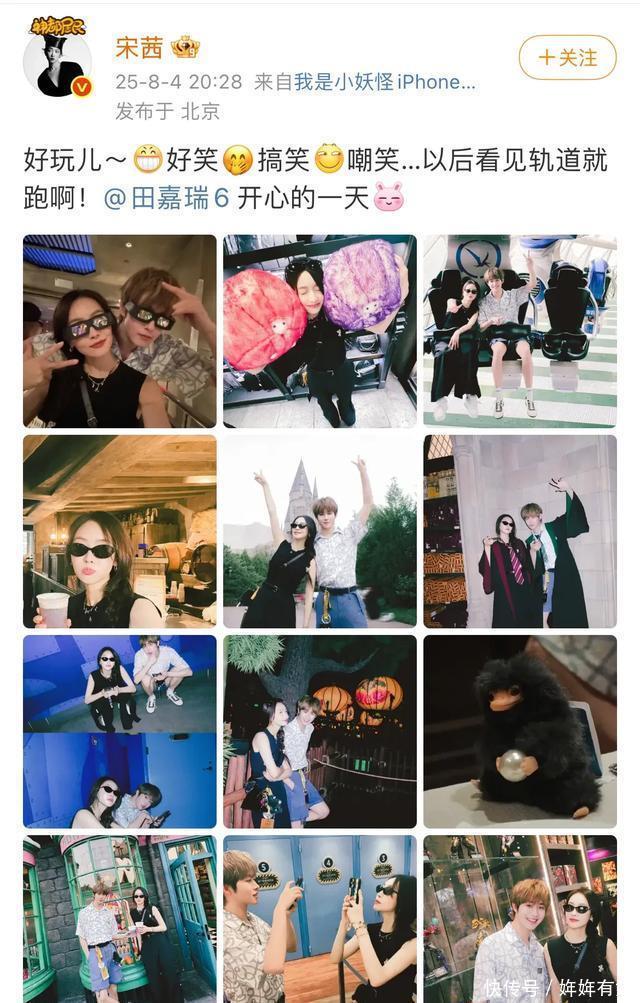View the green shopfront street photo

(x=120, y=918)
